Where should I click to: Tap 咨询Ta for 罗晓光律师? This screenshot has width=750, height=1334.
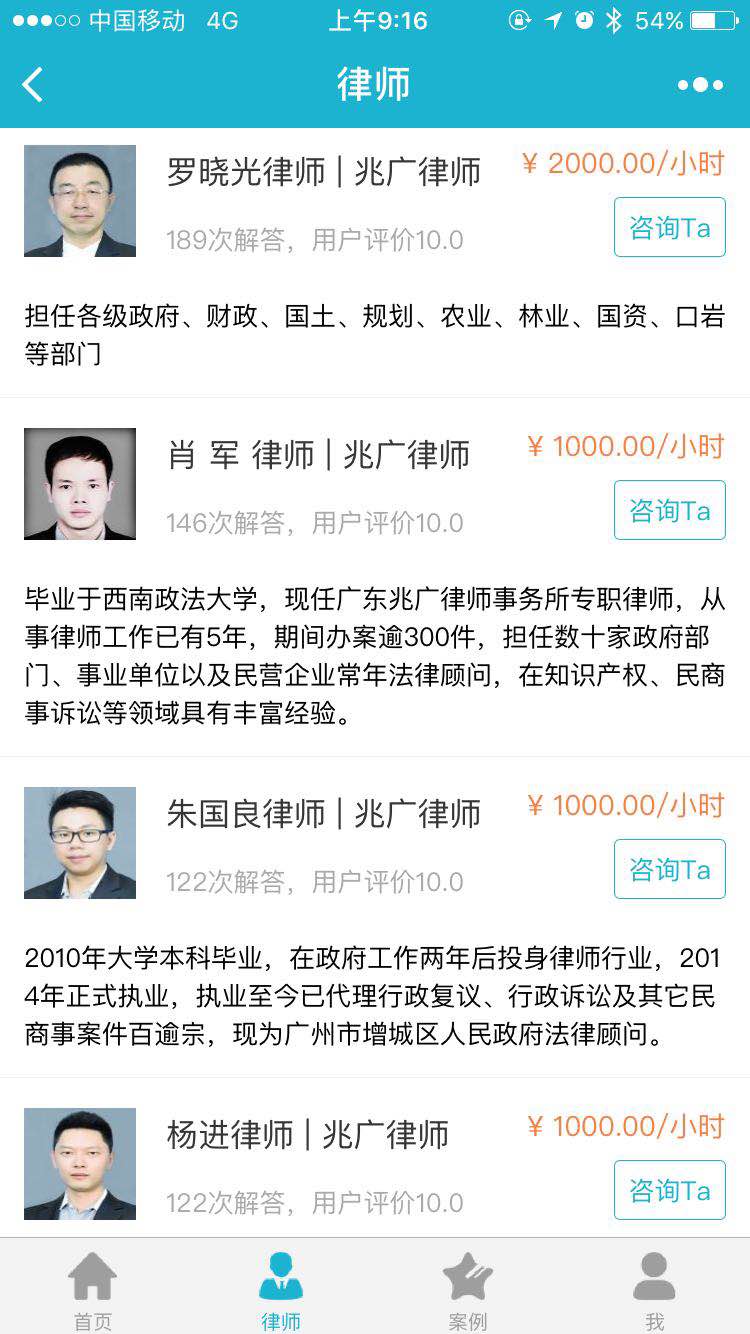click(x=668, y=227)
